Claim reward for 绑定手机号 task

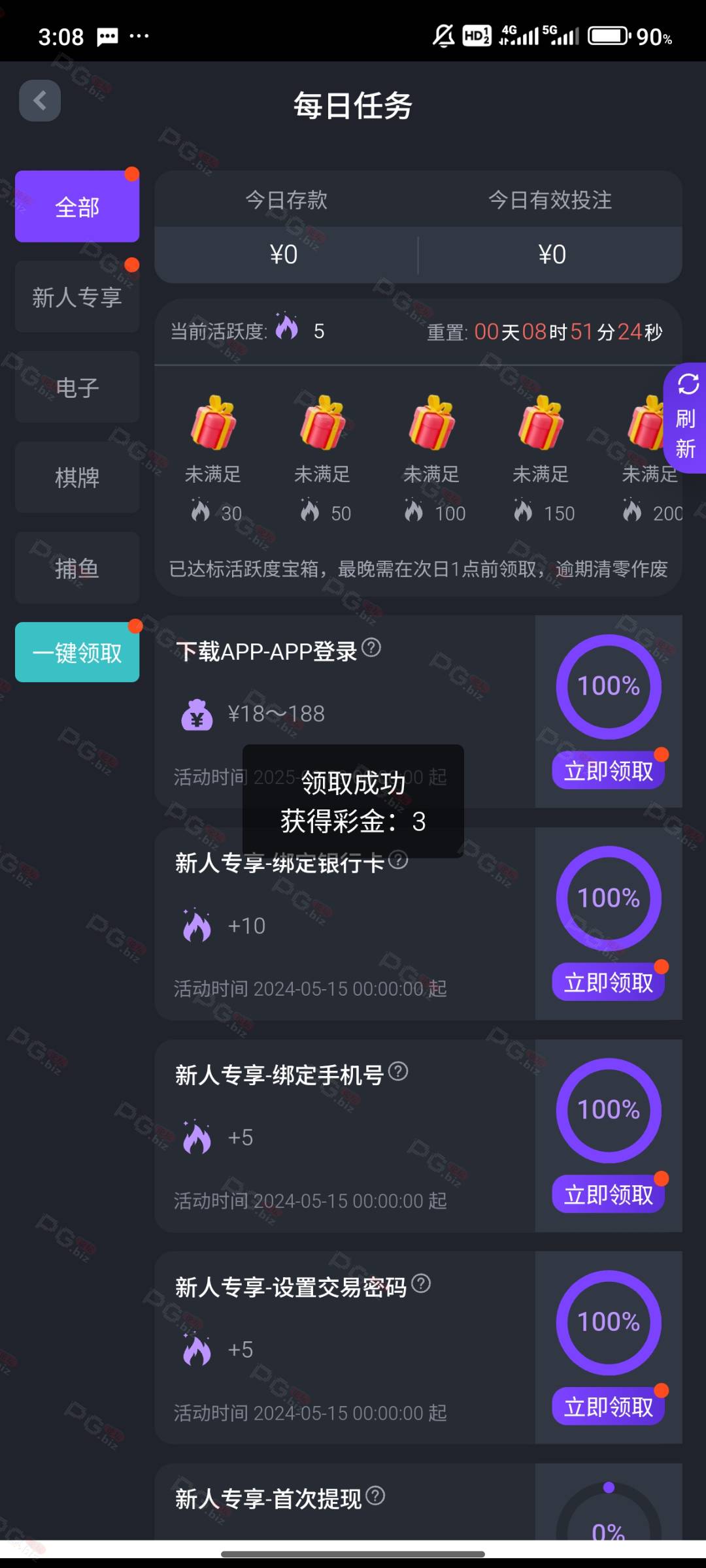click(x=609, y=1194)
